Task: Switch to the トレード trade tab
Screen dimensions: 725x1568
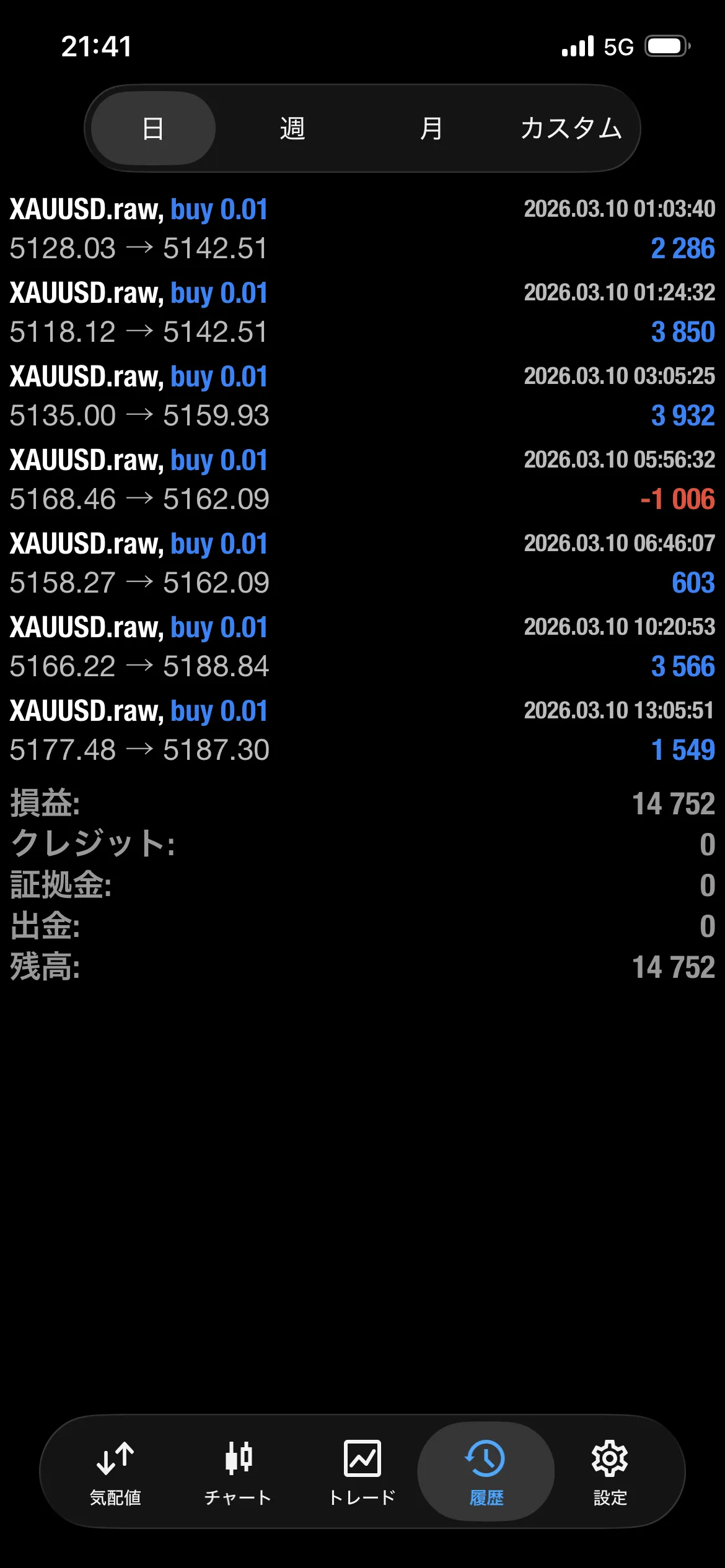Action: [362, 1473]
